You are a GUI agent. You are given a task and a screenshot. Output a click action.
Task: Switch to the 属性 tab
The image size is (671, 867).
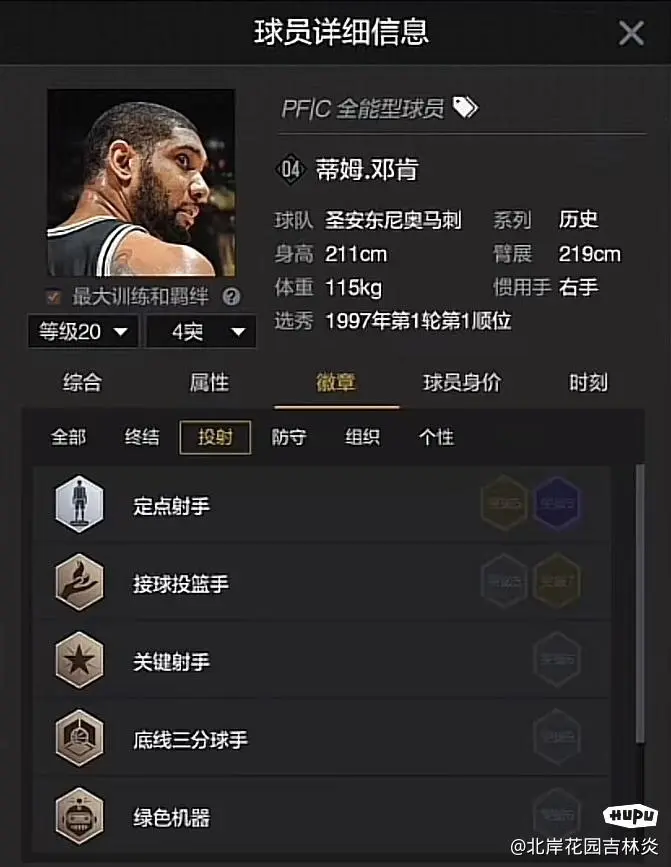point(209,383)
